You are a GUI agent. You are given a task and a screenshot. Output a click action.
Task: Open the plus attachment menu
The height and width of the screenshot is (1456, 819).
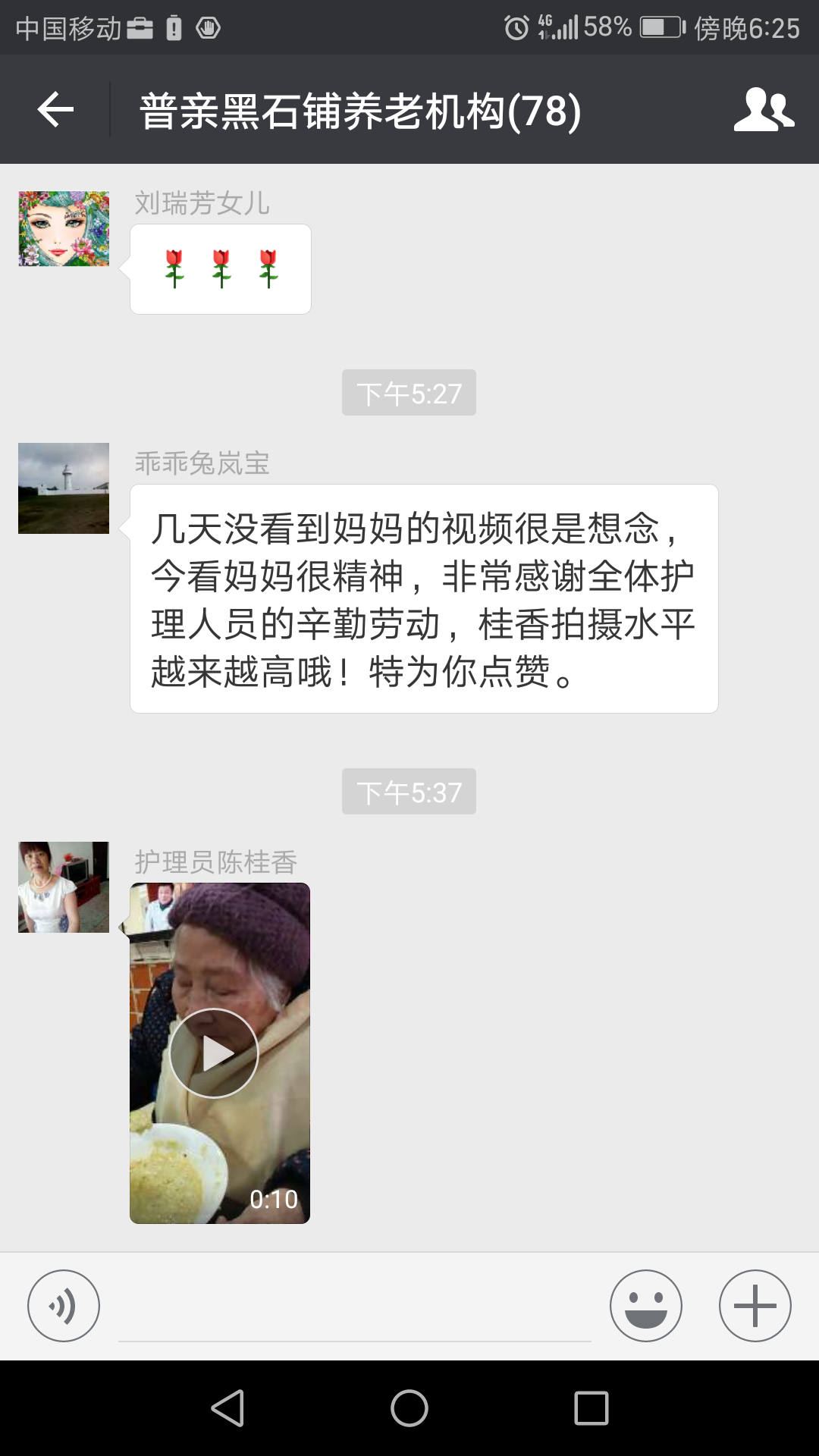click(x=755, y=1306)
